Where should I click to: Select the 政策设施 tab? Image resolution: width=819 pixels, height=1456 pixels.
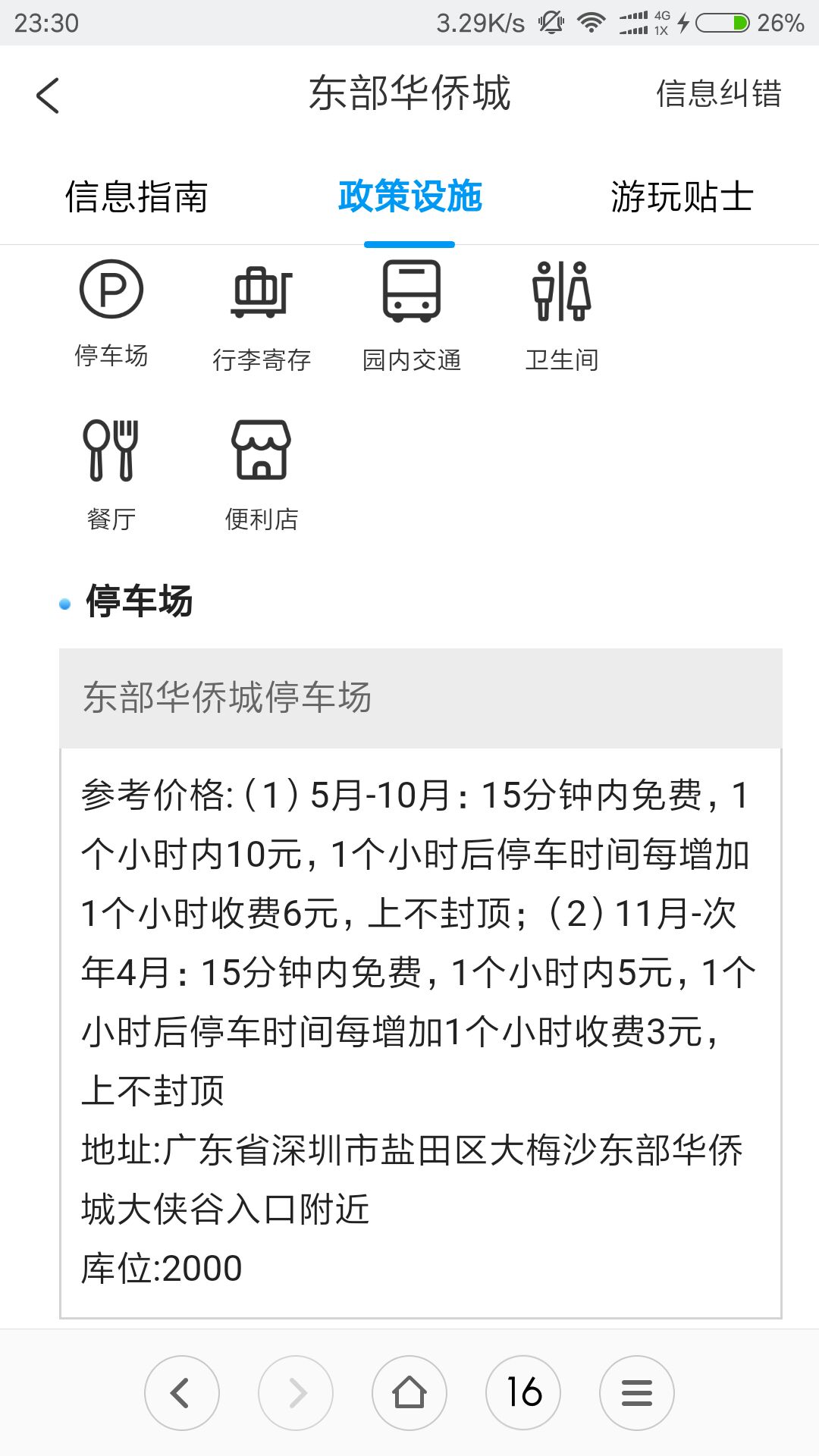409,197
